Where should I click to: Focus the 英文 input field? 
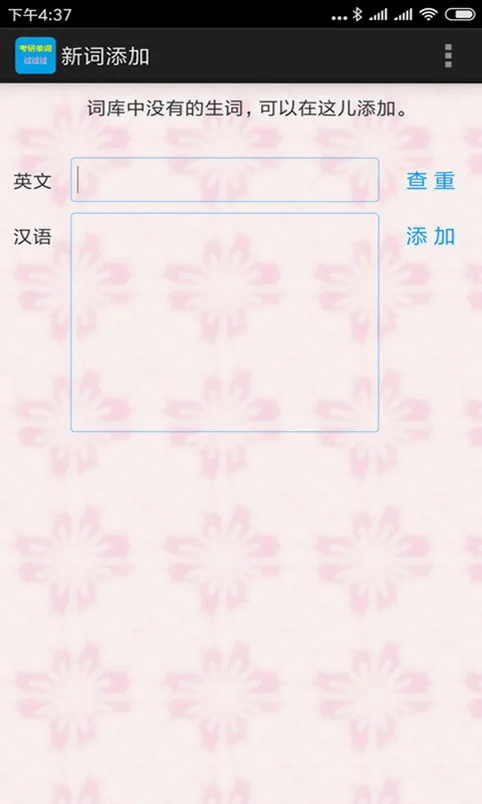225,179
